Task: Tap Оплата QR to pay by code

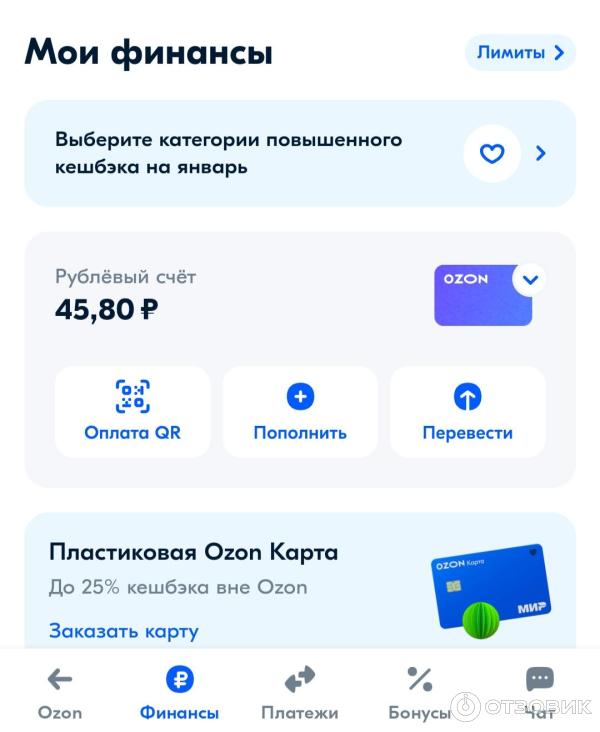Action: 133,411
